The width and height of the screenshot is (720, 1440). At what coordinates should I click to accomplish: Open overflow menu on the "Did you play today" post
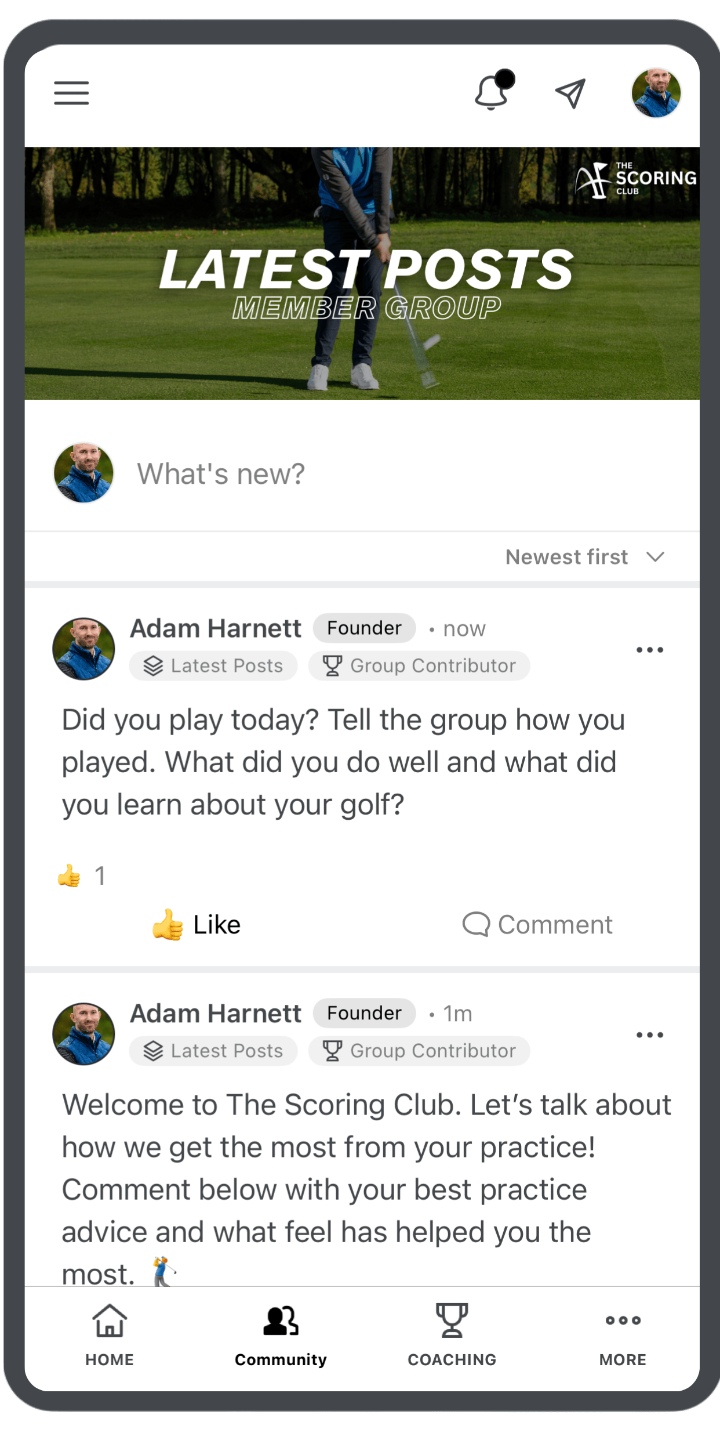coord(650,650)
